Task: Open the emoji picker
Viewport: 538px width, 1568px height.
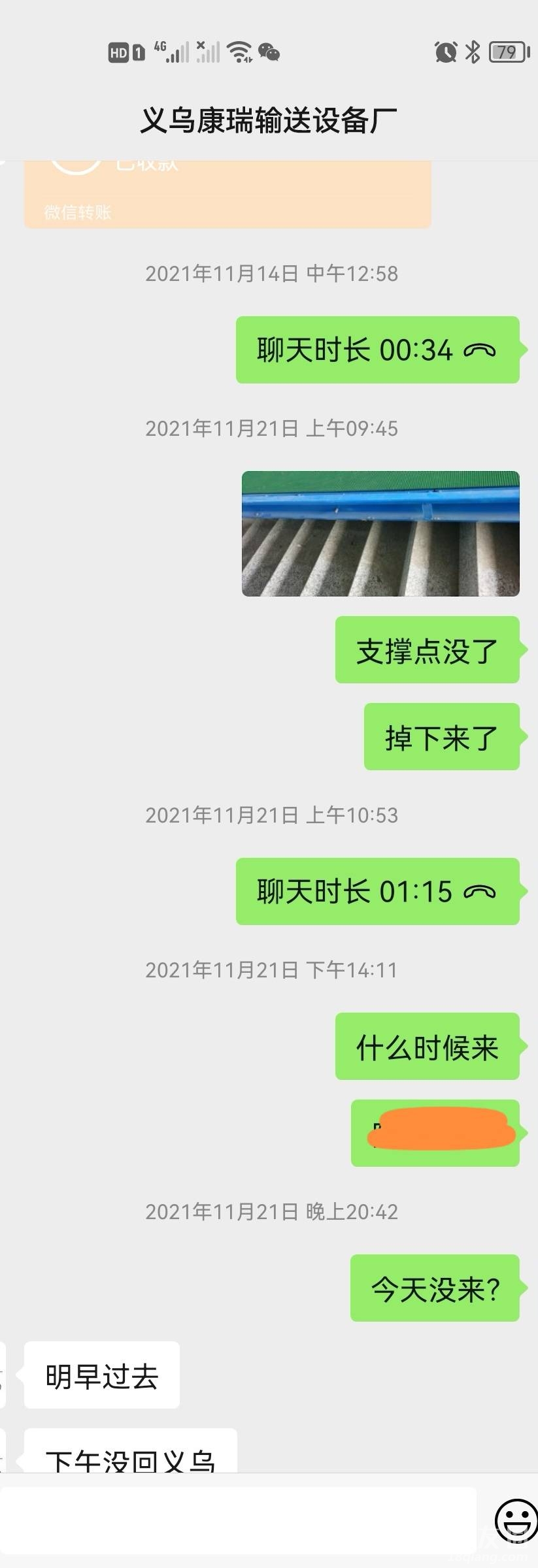Action: coord(515,1520)
